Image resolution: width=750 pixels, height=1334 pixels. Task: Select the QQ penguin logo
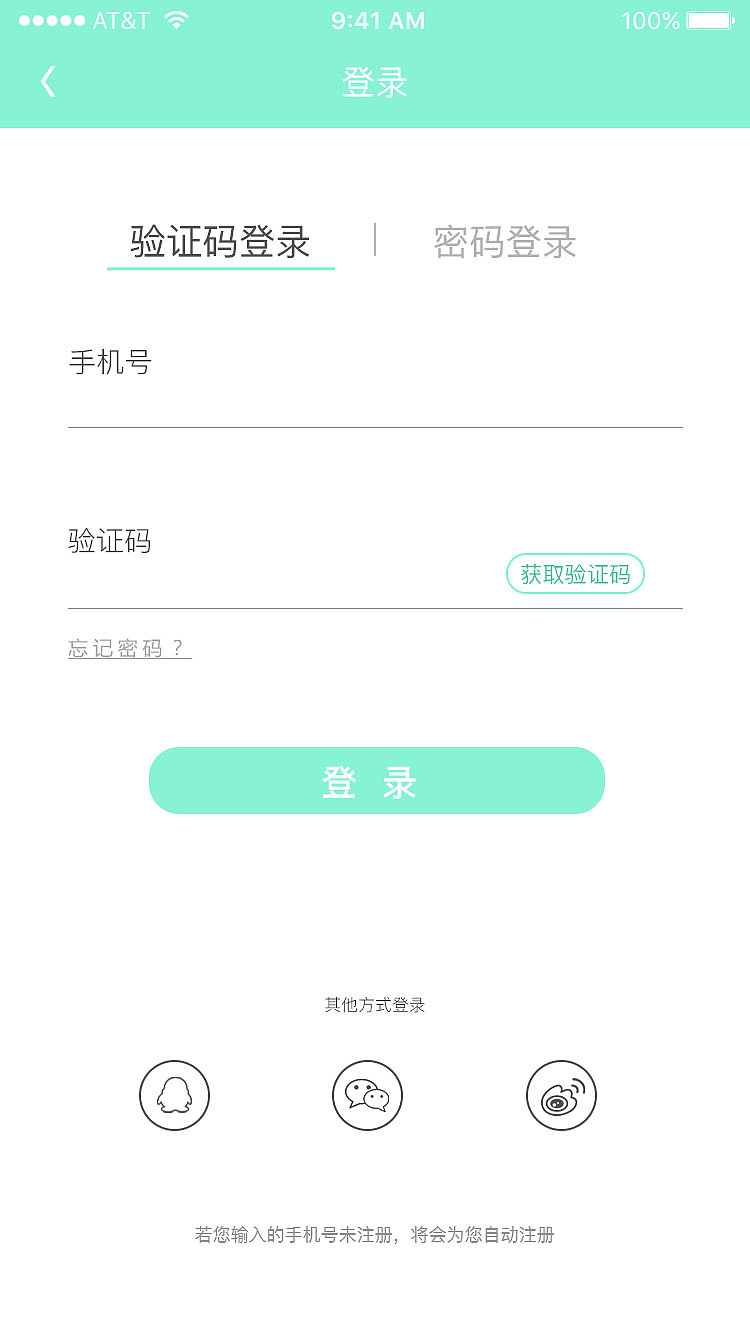pyautogui.click(x=174, y=1095)
